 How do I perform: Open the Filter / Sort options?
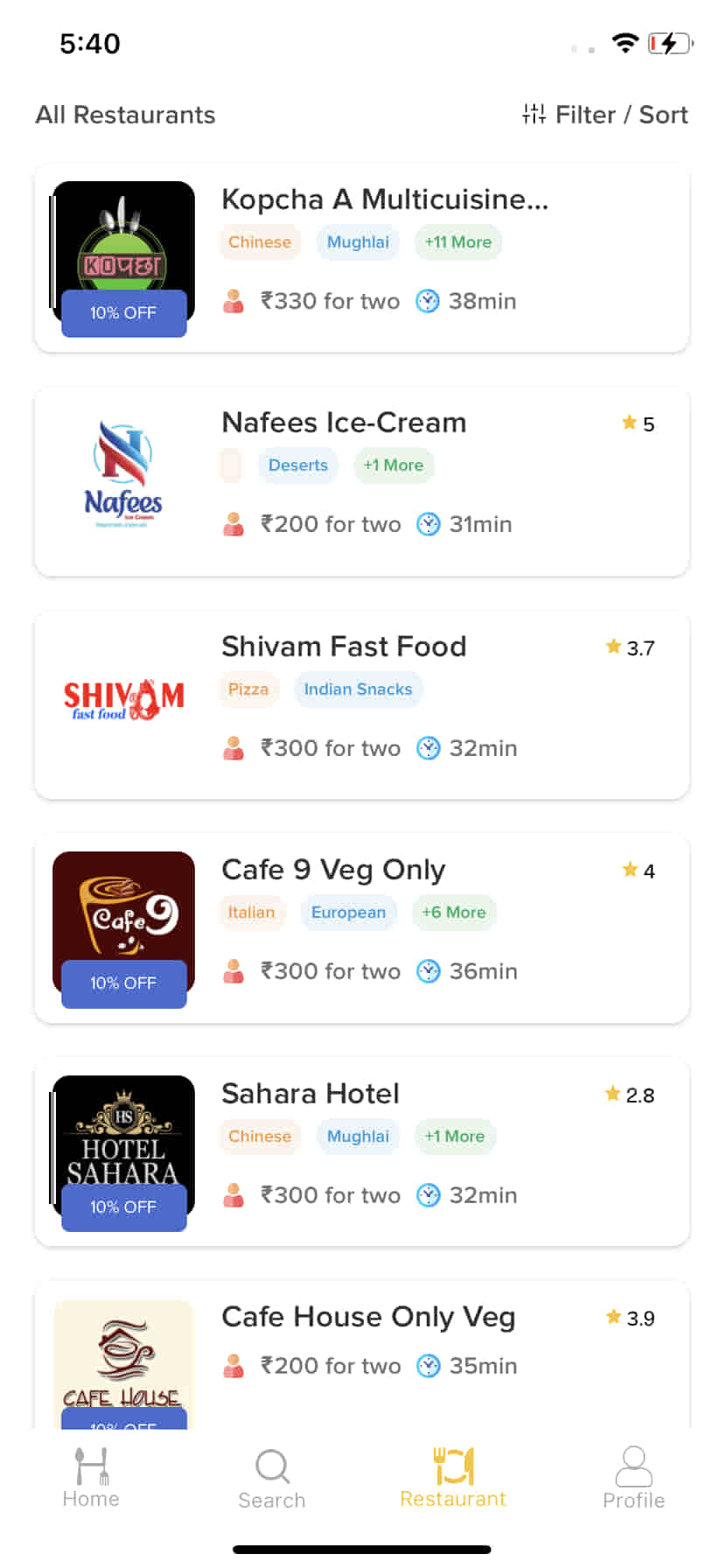click(605, 115)
